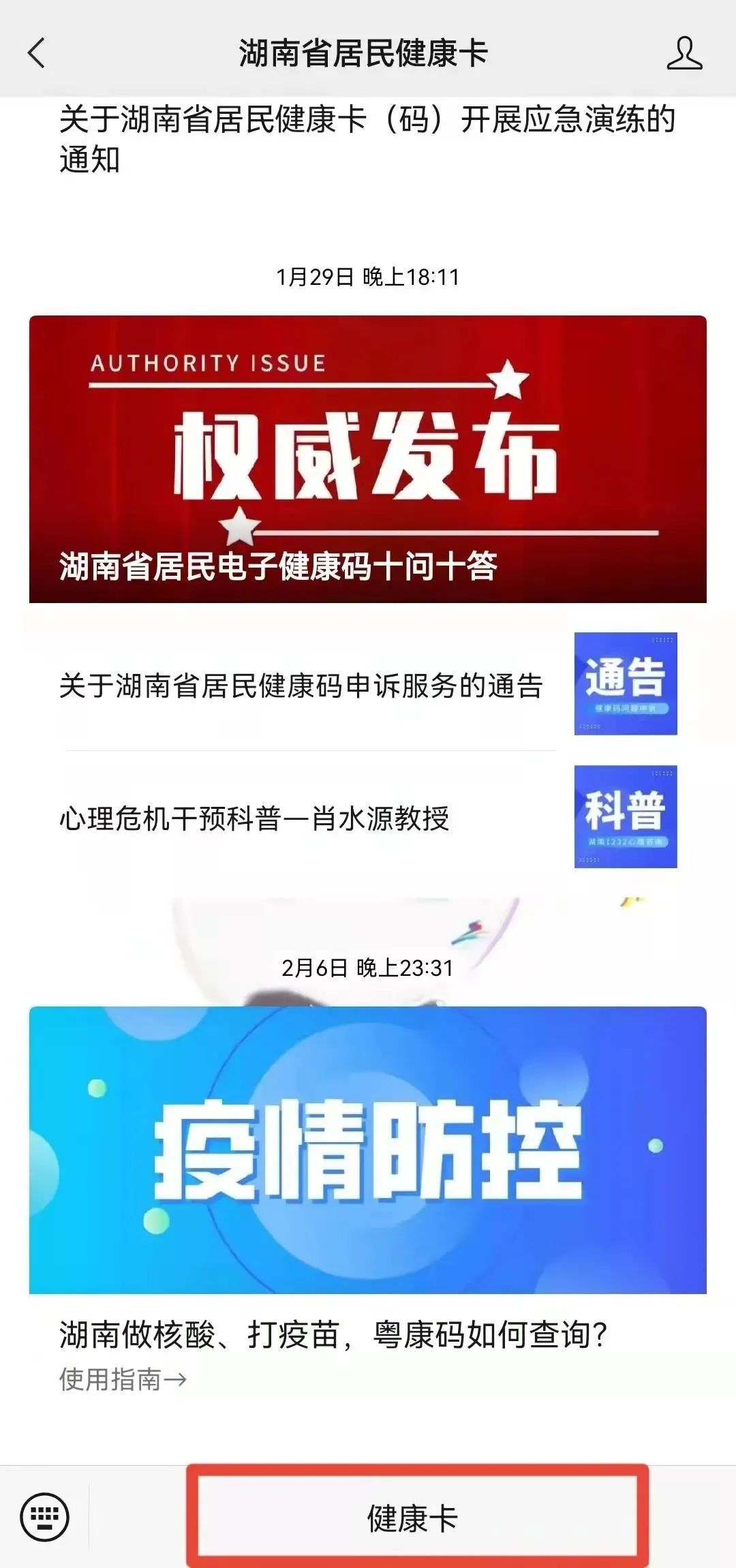Image resolution: width=736 pixels, height=1568 pixels.
Task: Open 心理危机干预科普—肖水源教授 article
Action: click(x=255, y=818)
